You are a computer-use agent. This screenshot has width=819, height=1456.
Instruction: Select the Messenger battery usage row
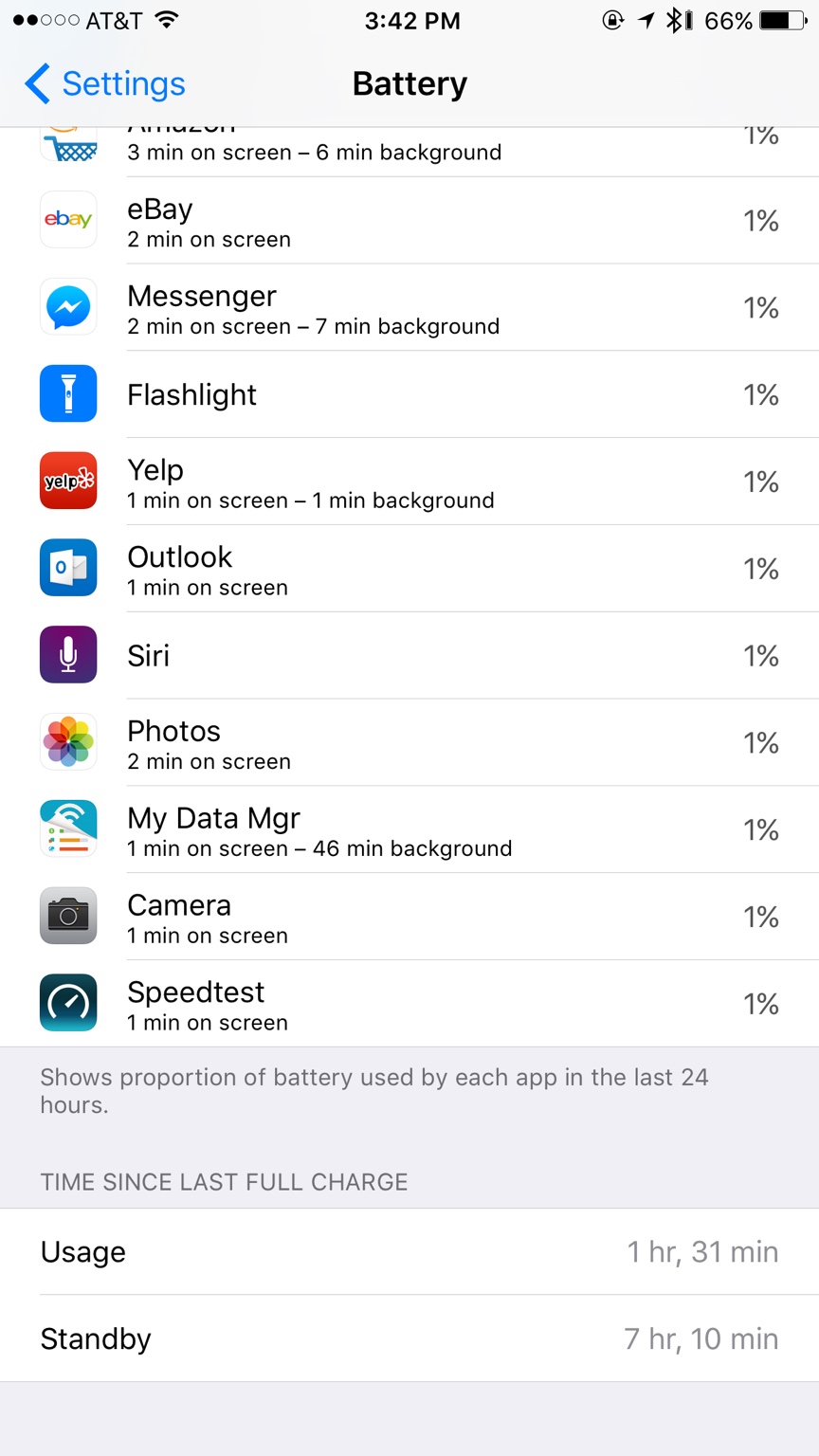click(409, 308)
